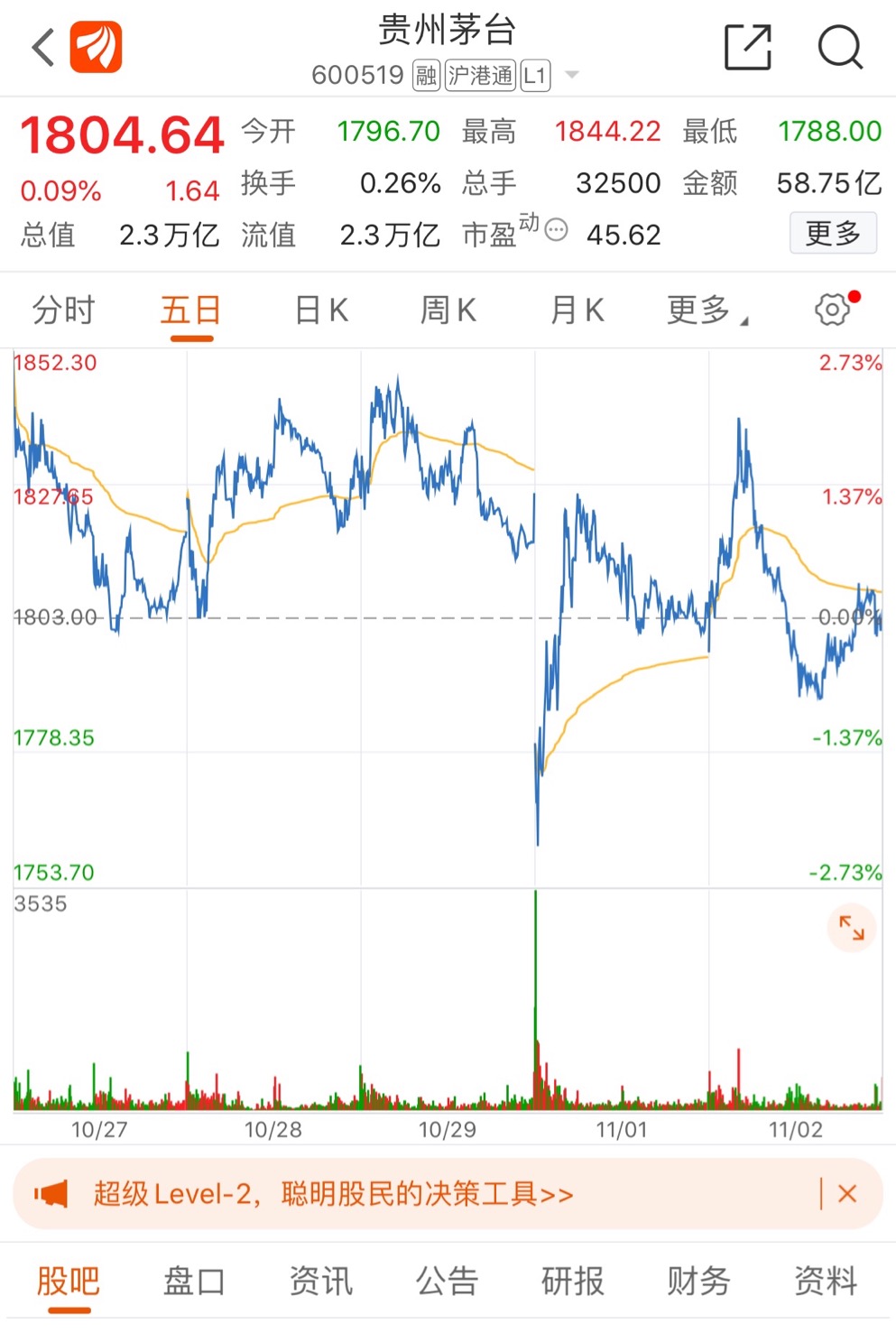Select the 分时 intraday tab
Screen dimensions: 896x1333
pyautogui.click(x=62, y=310)
